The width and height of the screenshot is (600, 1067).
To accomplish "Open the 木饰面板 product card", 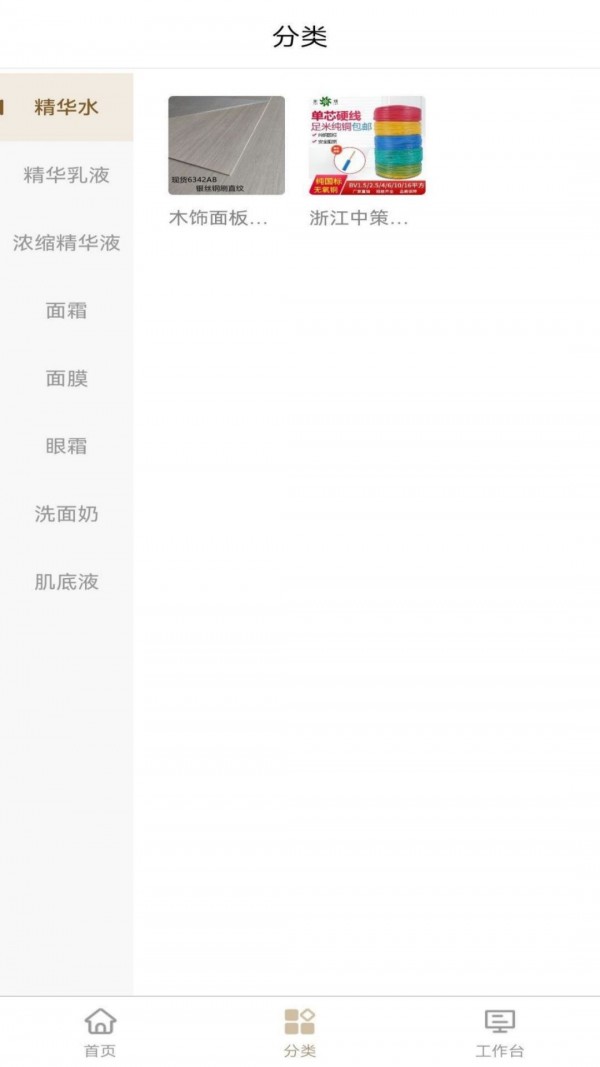I will pyautogui.click(x=226, y=160).
